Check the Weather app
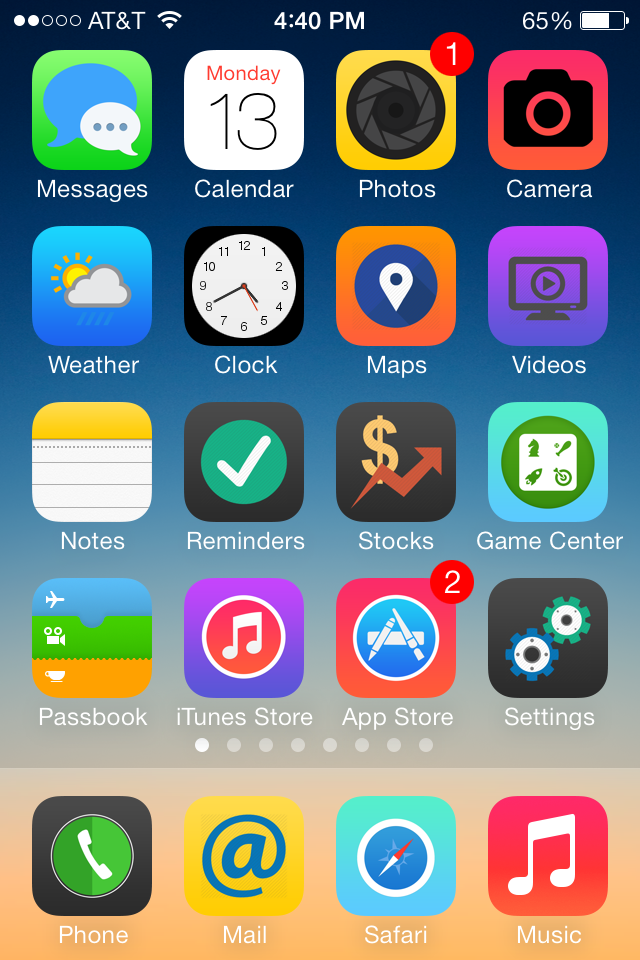 [x=92, y=286]
